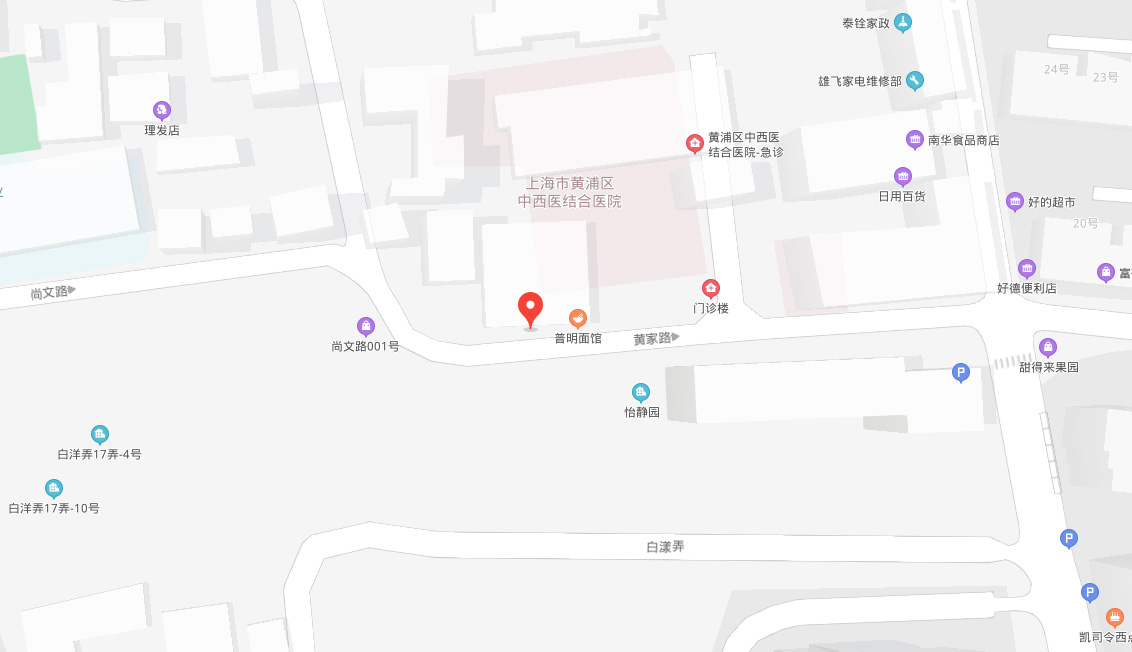The width and height of the screenshot is (1132, 652).
Task: Select the 门诊楼 hospital marker
Action: 711,289
